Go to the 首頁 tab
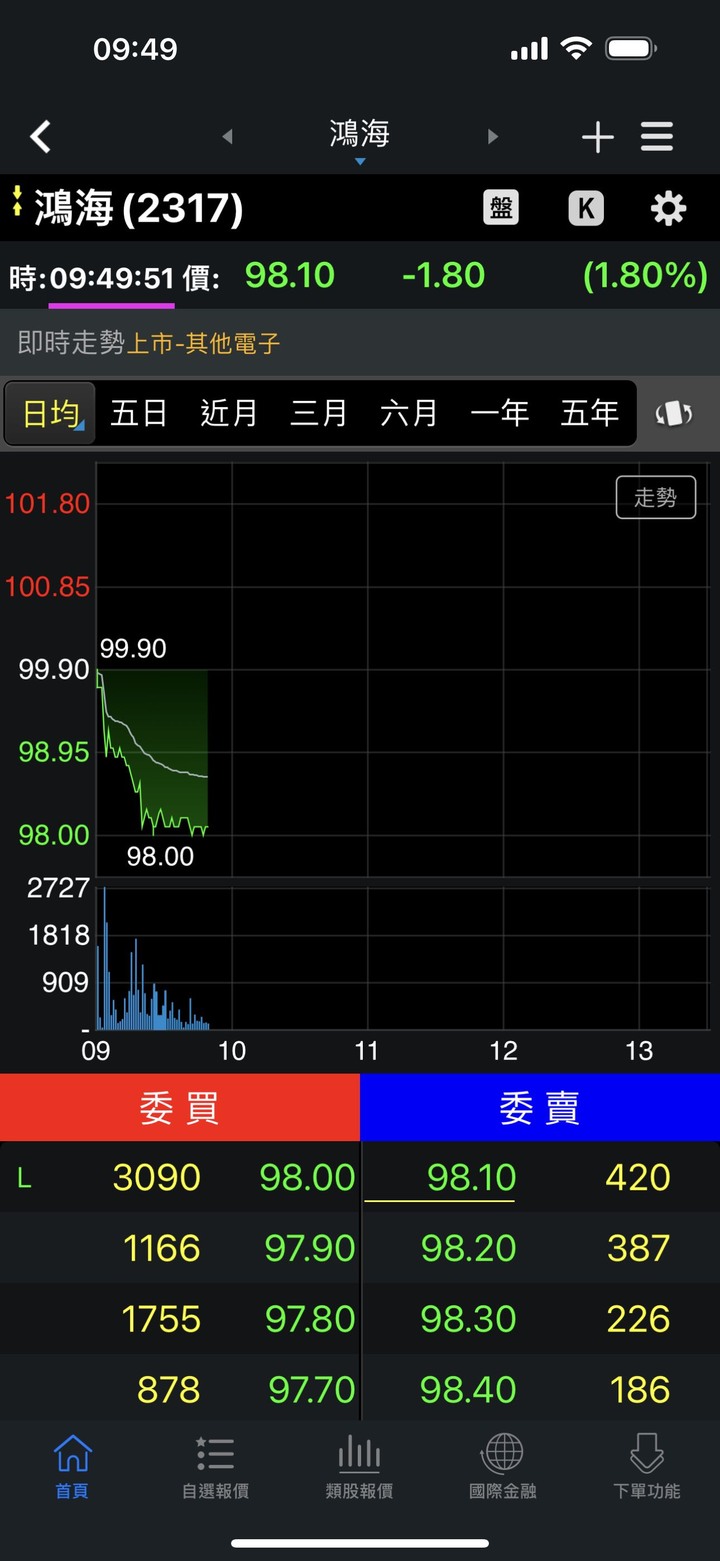The height and width of the screenshot is (1561, 720). pos(72,1467)
